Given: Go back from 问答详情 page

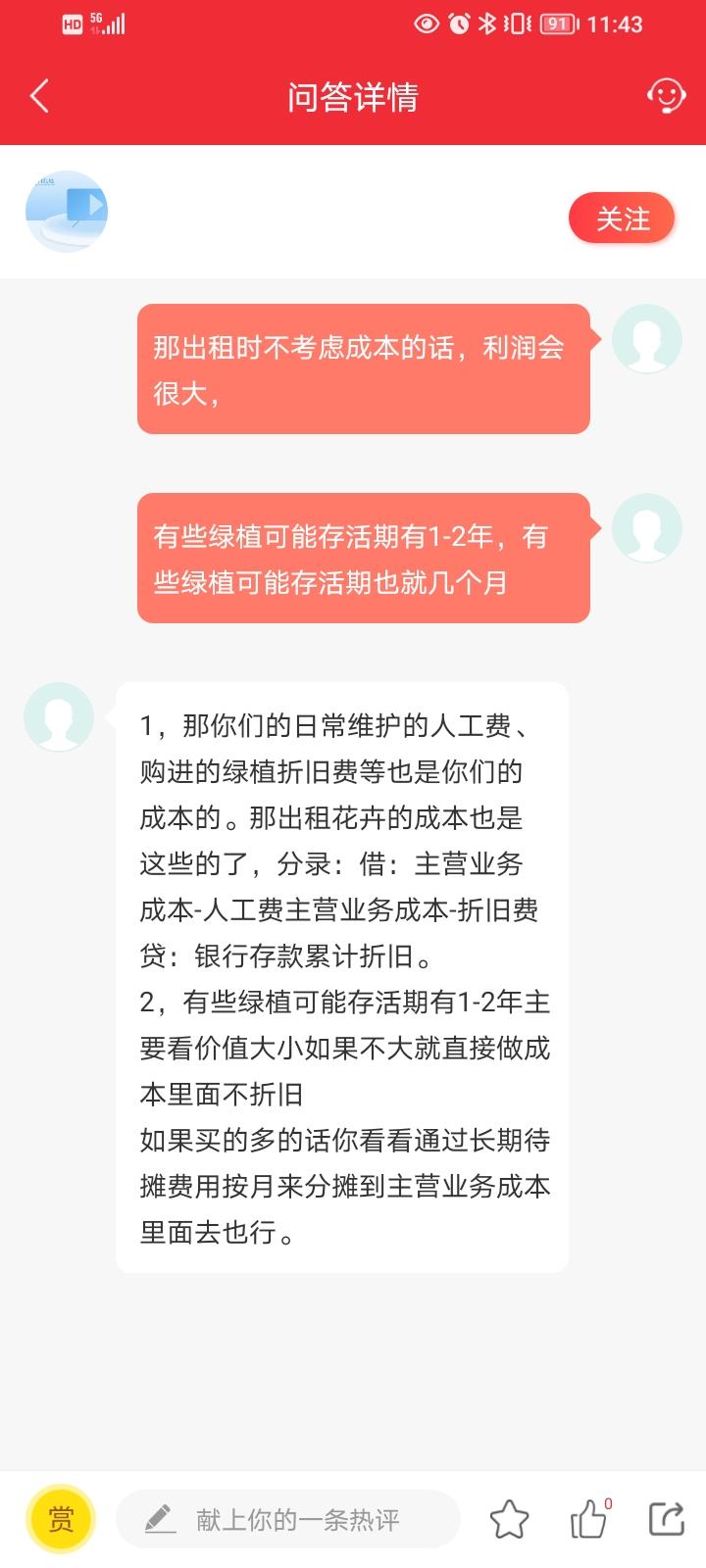Looking at the screenshot, I should [39, 96].
